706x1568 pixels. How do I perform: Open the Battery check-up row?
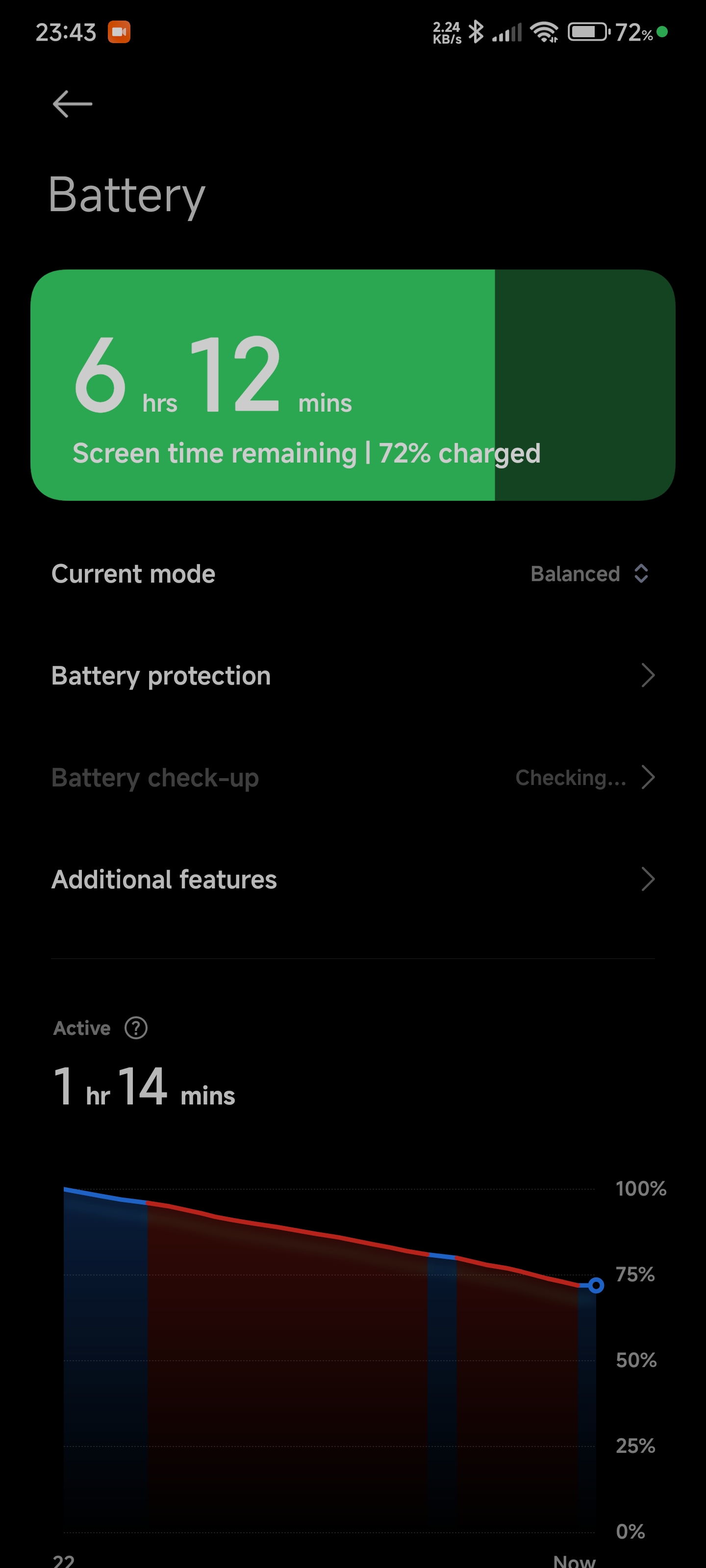click(x=353, y=777)
